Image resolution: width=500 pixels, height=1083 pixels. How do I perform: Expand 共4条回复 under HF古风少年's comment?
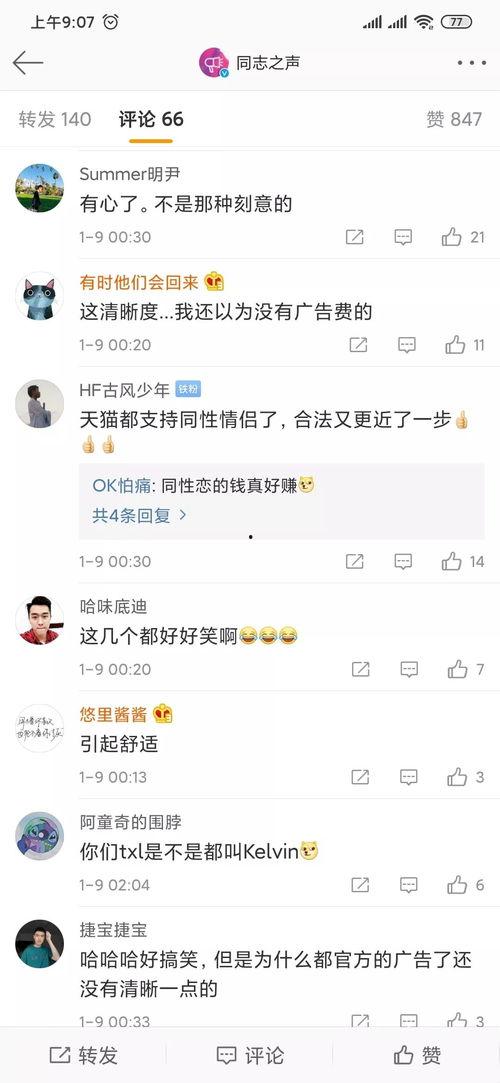[x=140, y=515]
